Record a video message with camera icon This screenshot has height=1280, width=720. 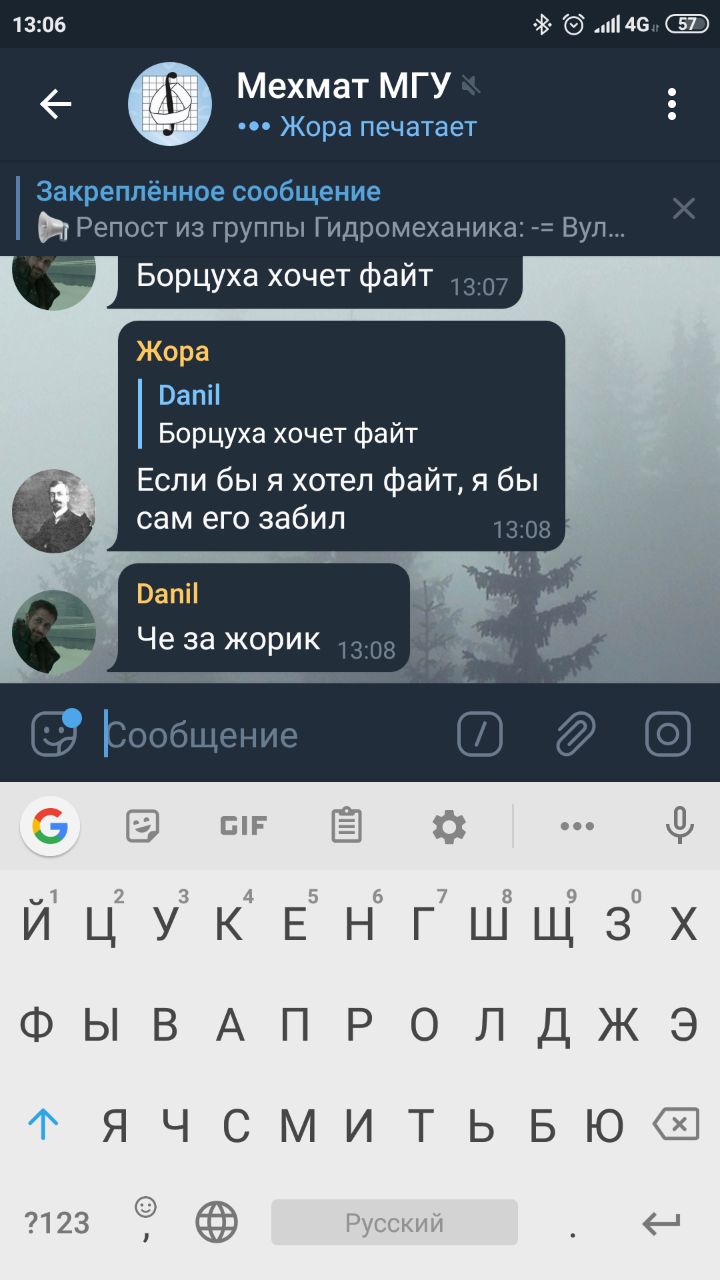pyautogui.click(x=668, y=735)
